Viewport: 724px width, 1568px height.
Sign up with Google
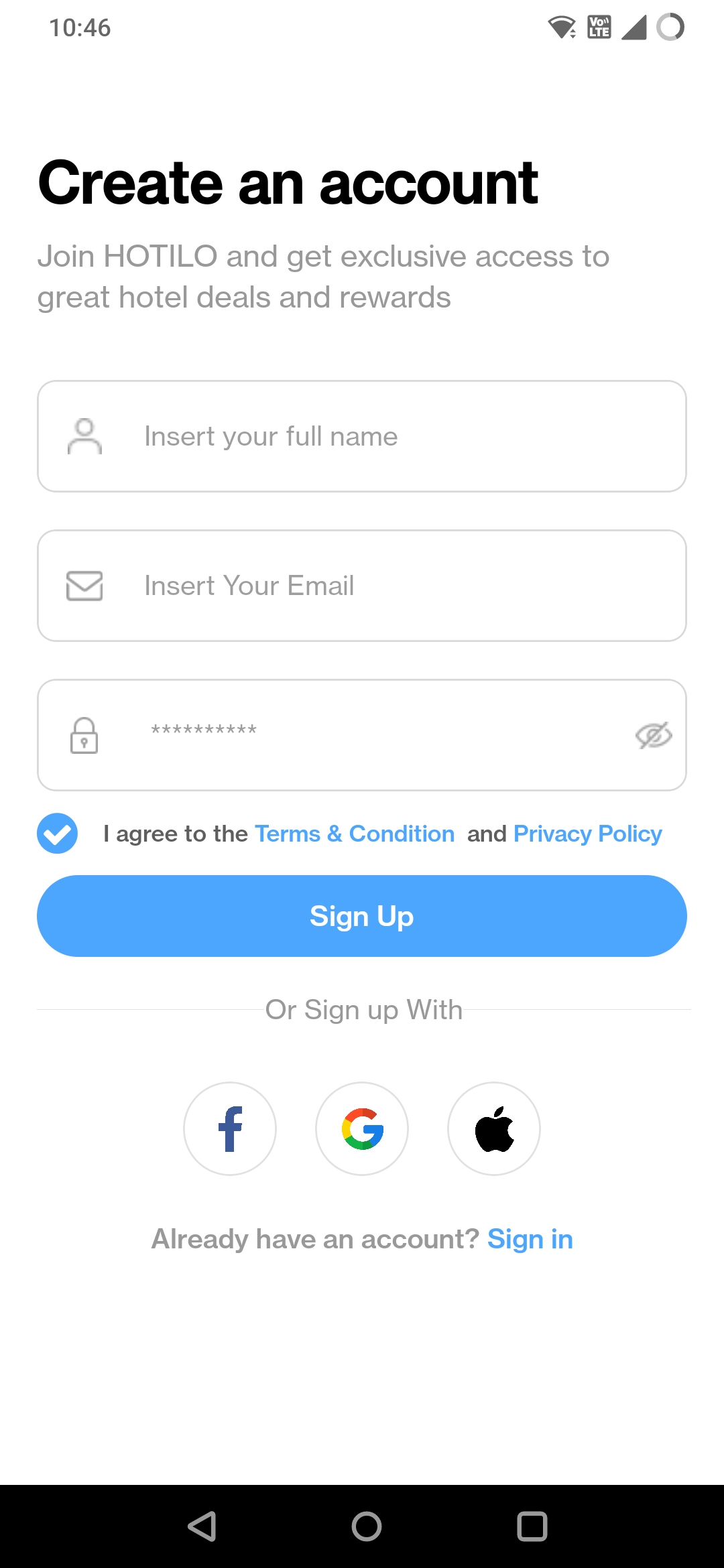[x=362, y=1128]
